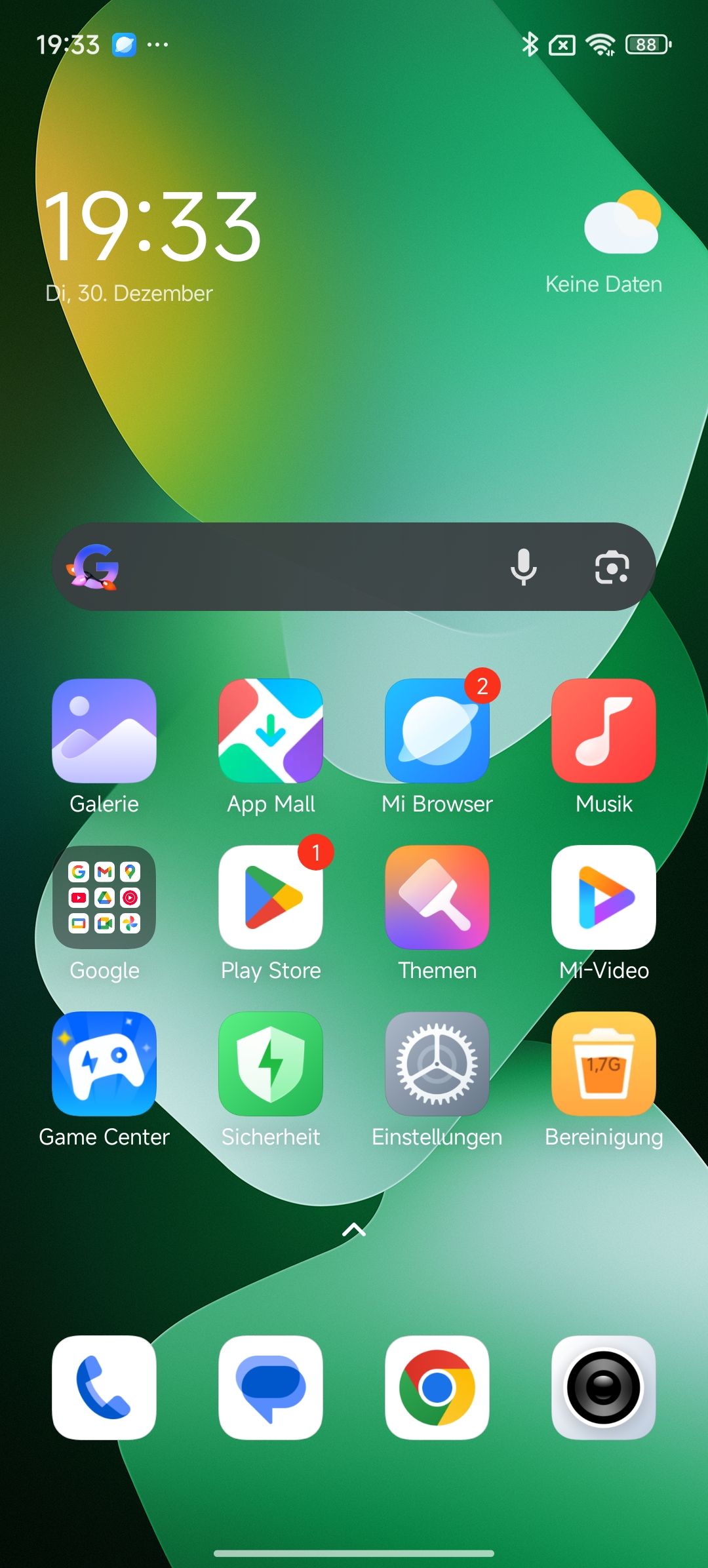708x1568 pixels.
Task: Open the Messages app in the dock
Action: click(271, 1388)
